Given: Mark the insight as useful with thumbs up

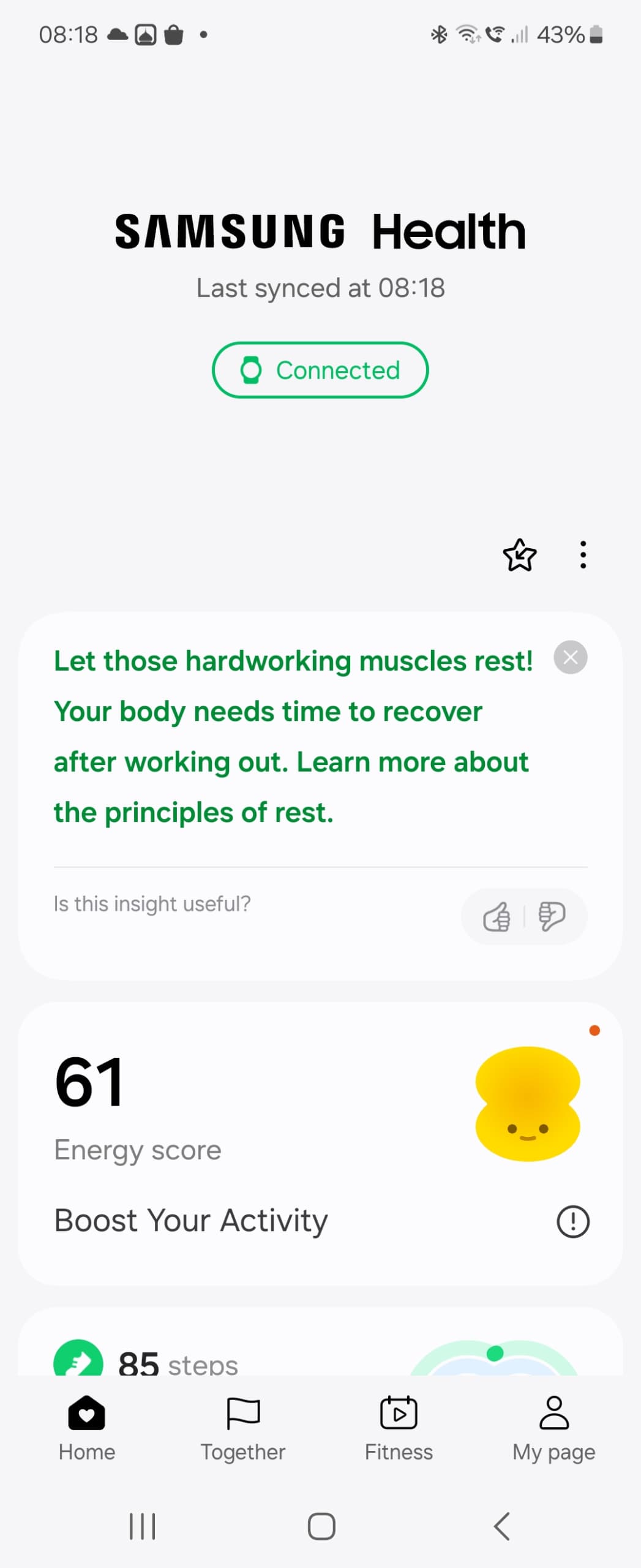Looking at the screenshot, I should click(497, 916).
